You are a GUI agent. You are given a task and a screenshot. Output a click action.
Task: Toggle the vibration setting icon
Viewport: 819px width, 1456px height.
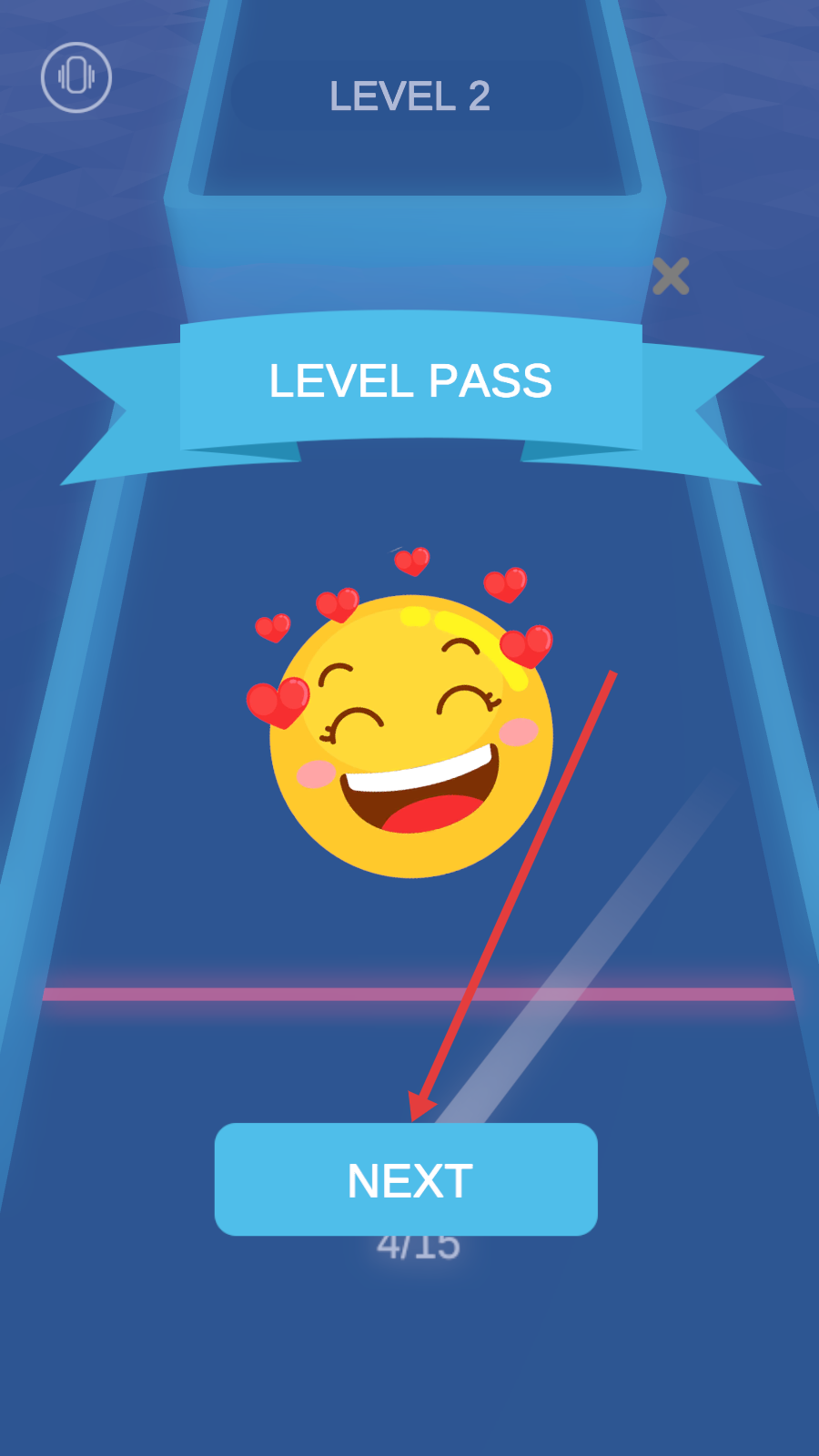[x=76, y=77]
